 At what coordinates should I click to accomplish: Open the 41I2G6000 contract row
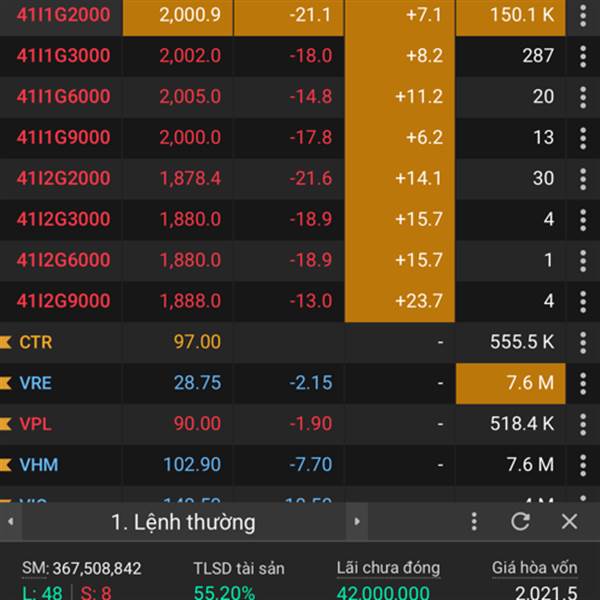(64, 260)
